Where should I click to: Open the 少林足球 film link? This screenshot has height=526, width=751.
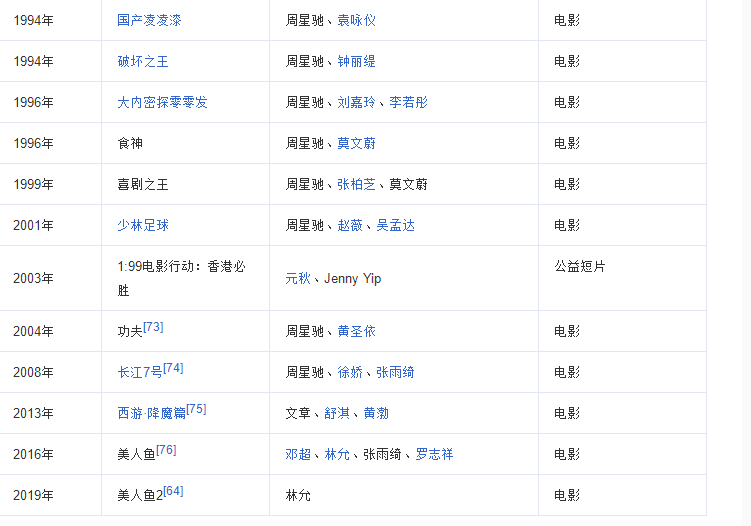click(x=142, y=225)
